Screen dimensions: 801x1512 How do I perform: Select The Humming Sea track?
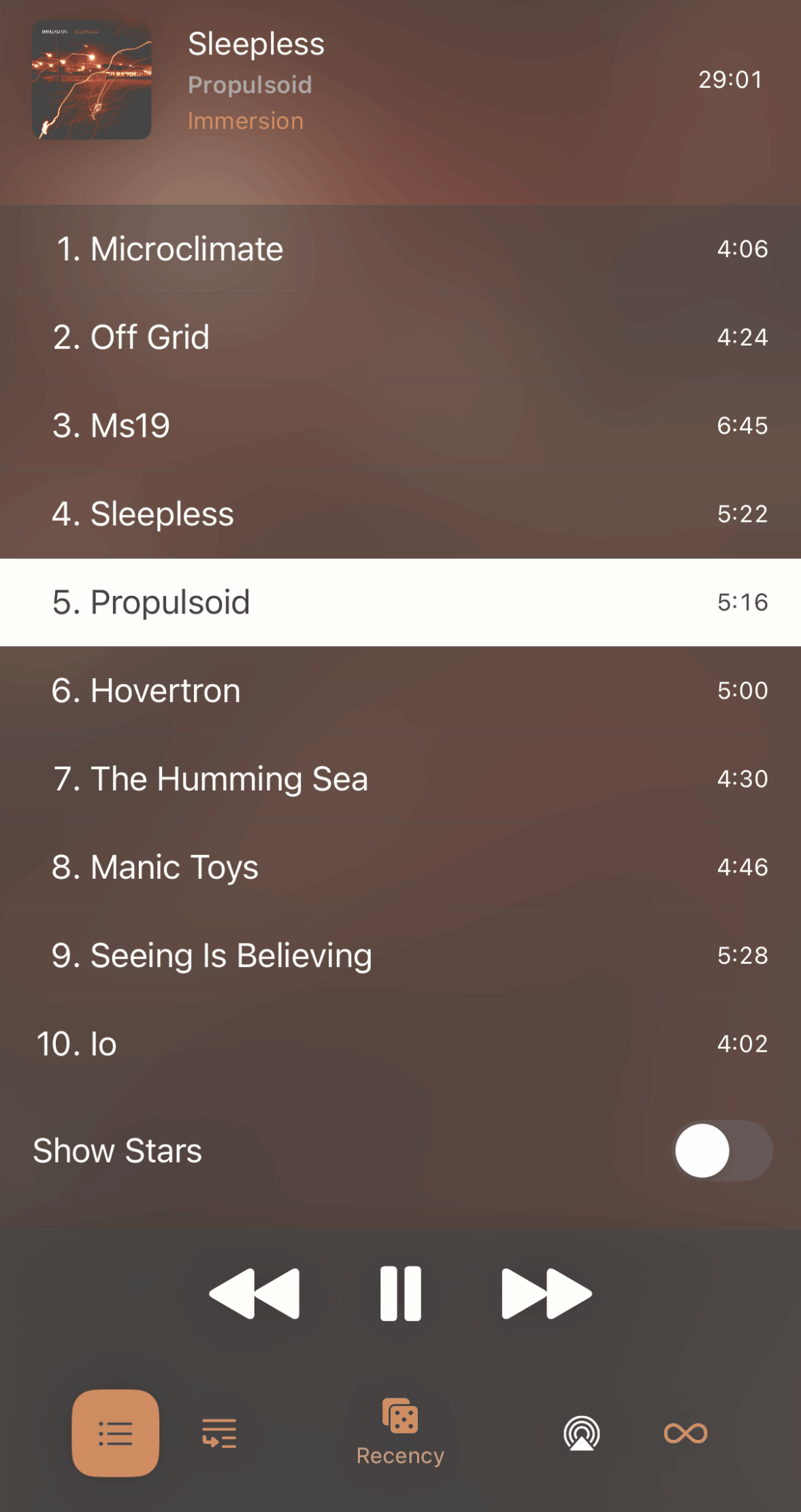click(400, 779)
